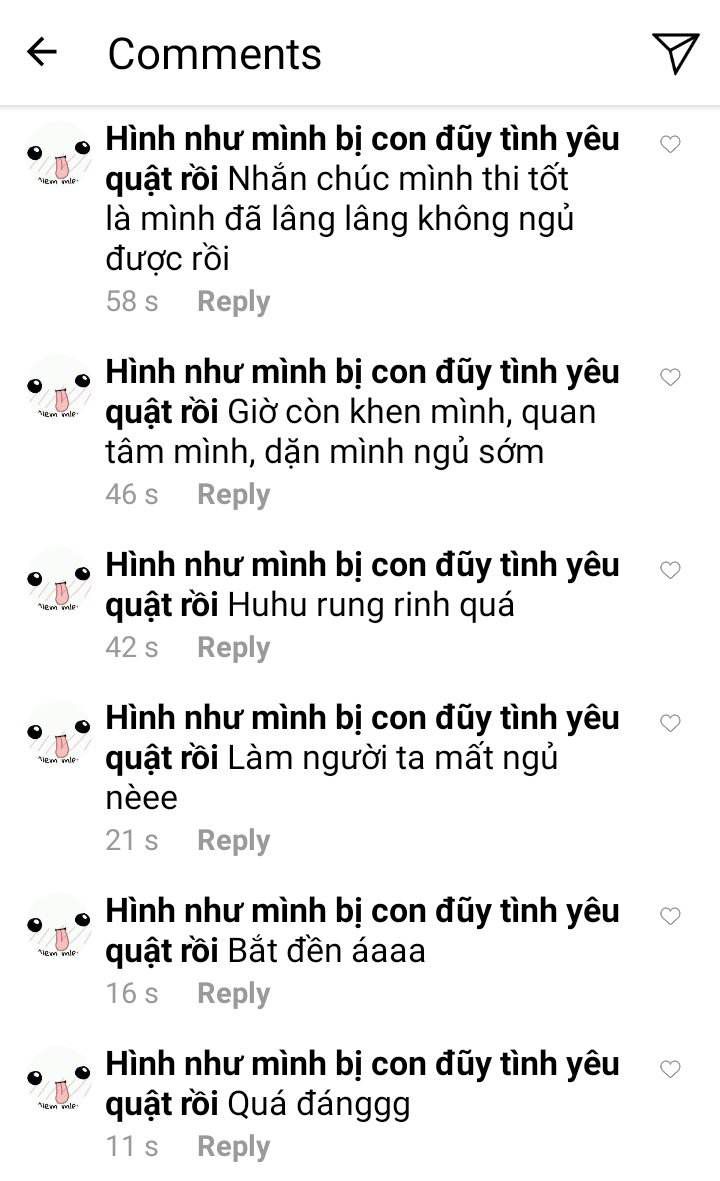Reply to the comment posted 46 s ago
Screen dimensions: 720x1181
(233, 494)
